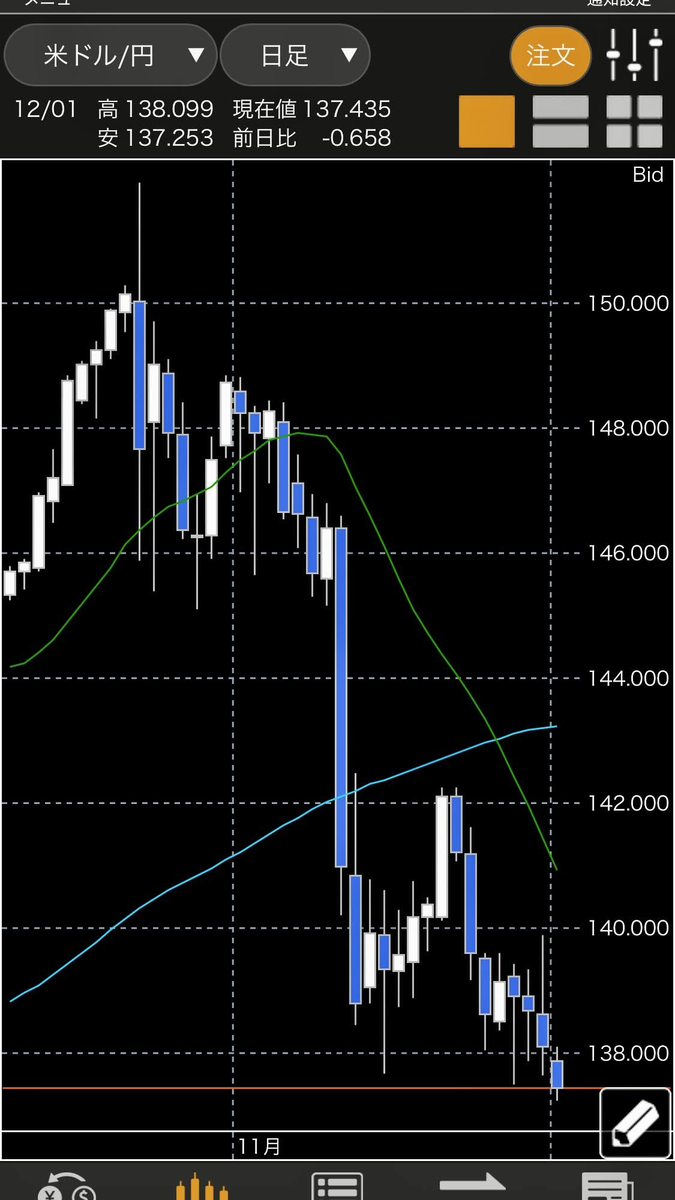Open the candlestick chart tab
Image resolution: width=675 pixels, height=1200 pixels.
(202, 1188)
